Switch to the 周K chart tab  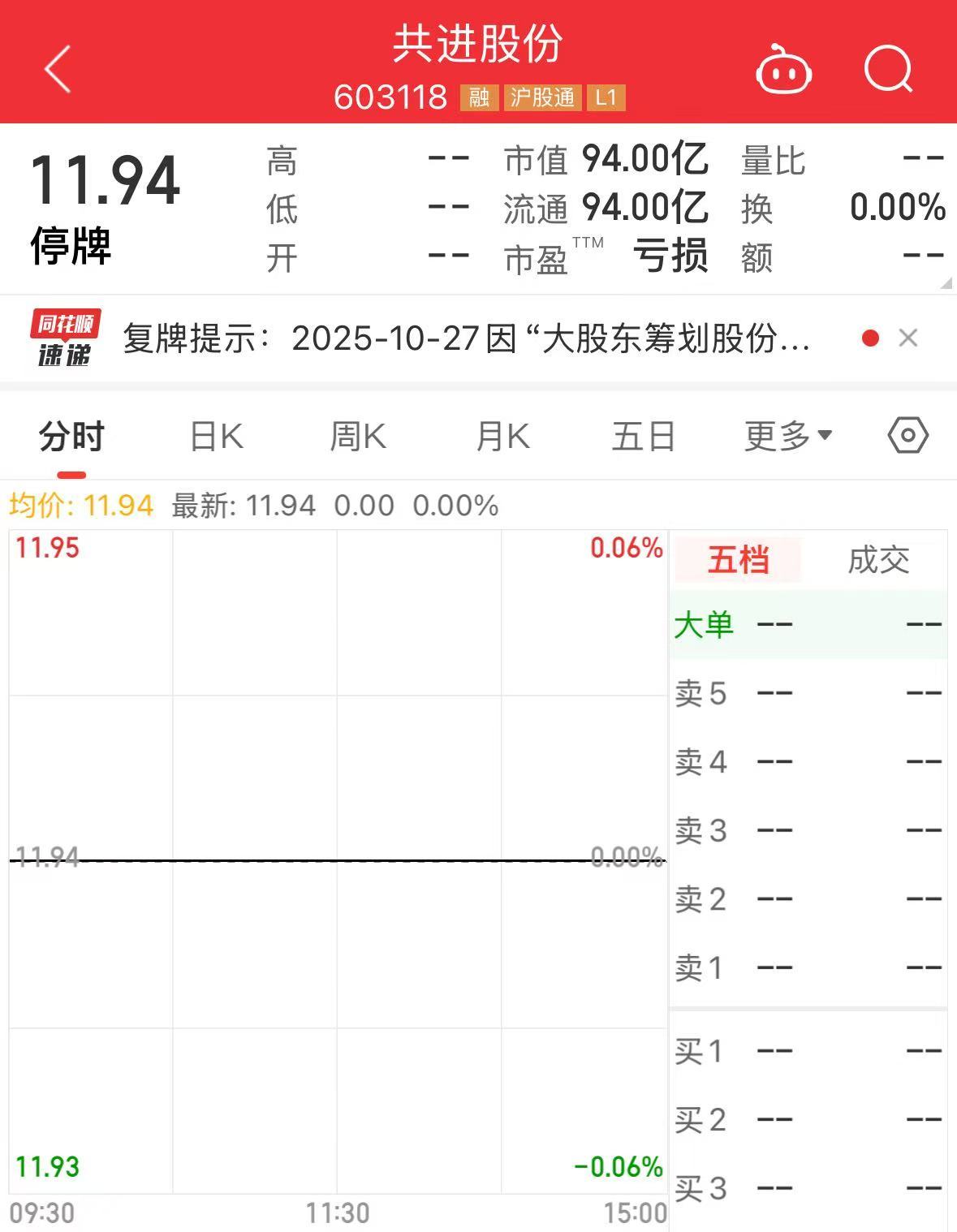(358, 437)
